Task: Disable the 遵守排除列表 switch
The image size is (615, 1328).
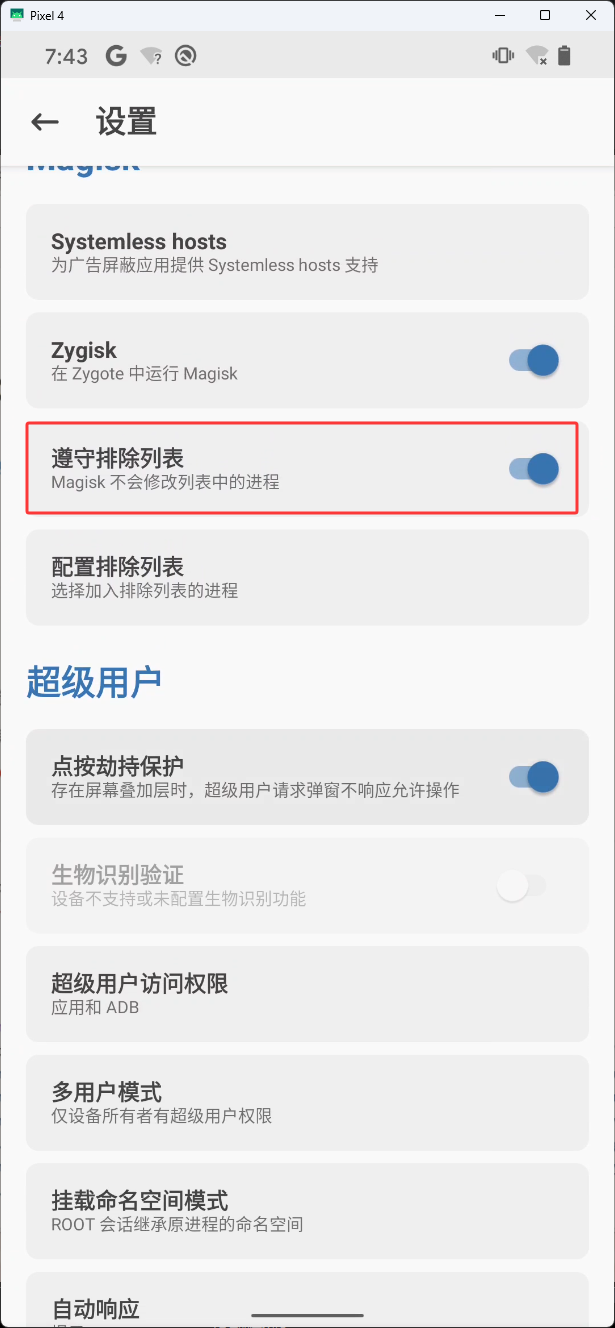Action: point(533,468)
